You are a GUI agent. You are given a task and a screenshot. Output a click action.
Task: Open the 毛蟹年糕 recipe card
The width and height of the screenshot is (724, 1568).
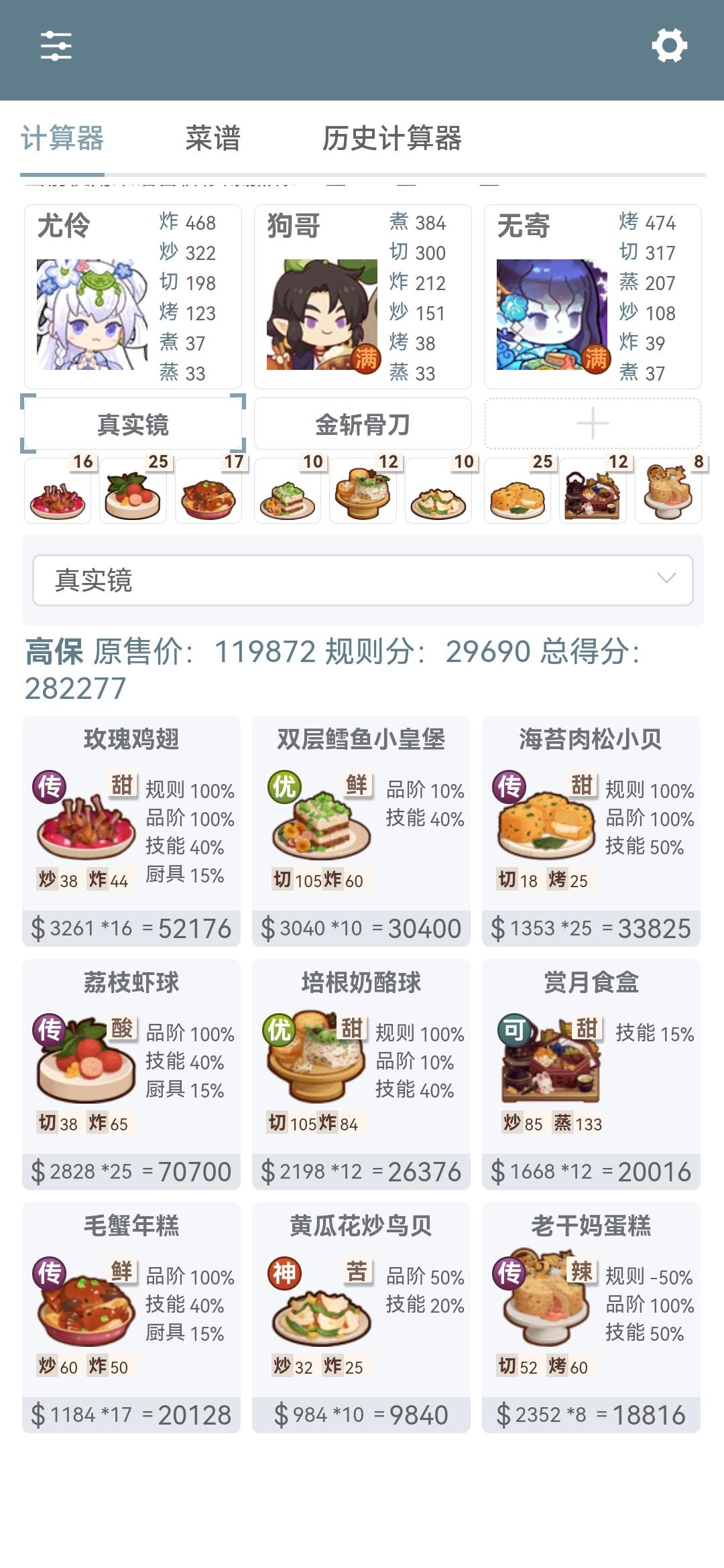[x=131, y=1317]
